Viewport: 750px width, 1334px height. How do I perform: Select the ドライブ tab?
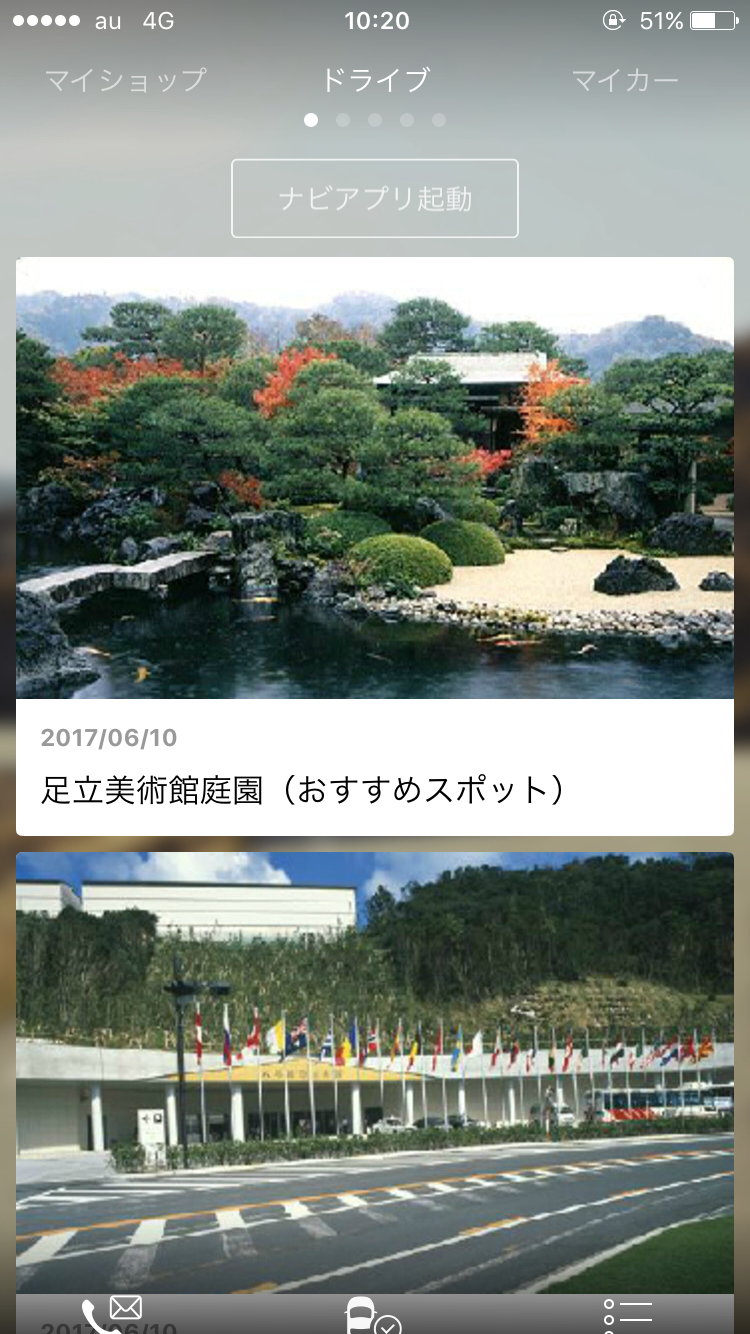(x=375, y=80)
